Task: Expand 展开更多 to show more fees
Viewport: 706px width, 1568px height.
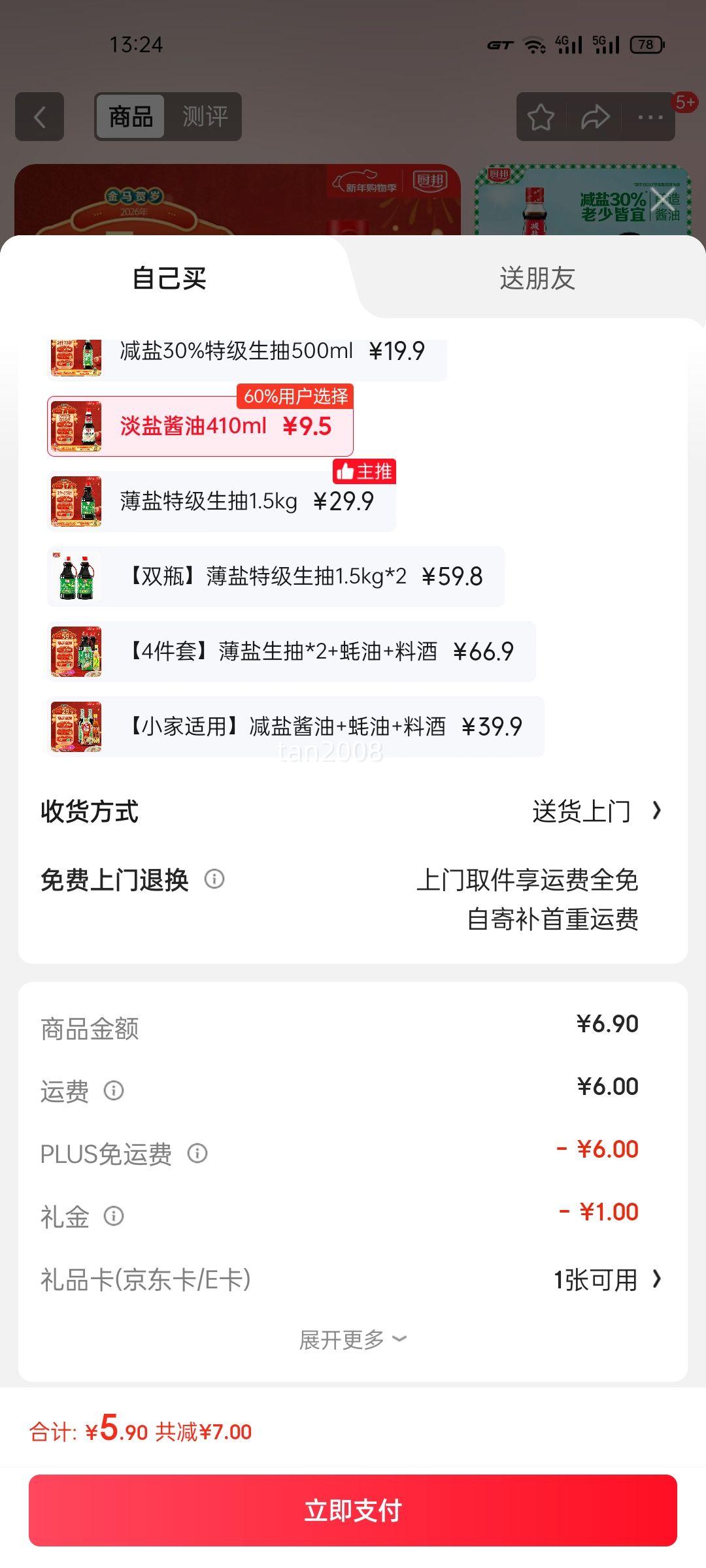Action: pos(353,1339)
